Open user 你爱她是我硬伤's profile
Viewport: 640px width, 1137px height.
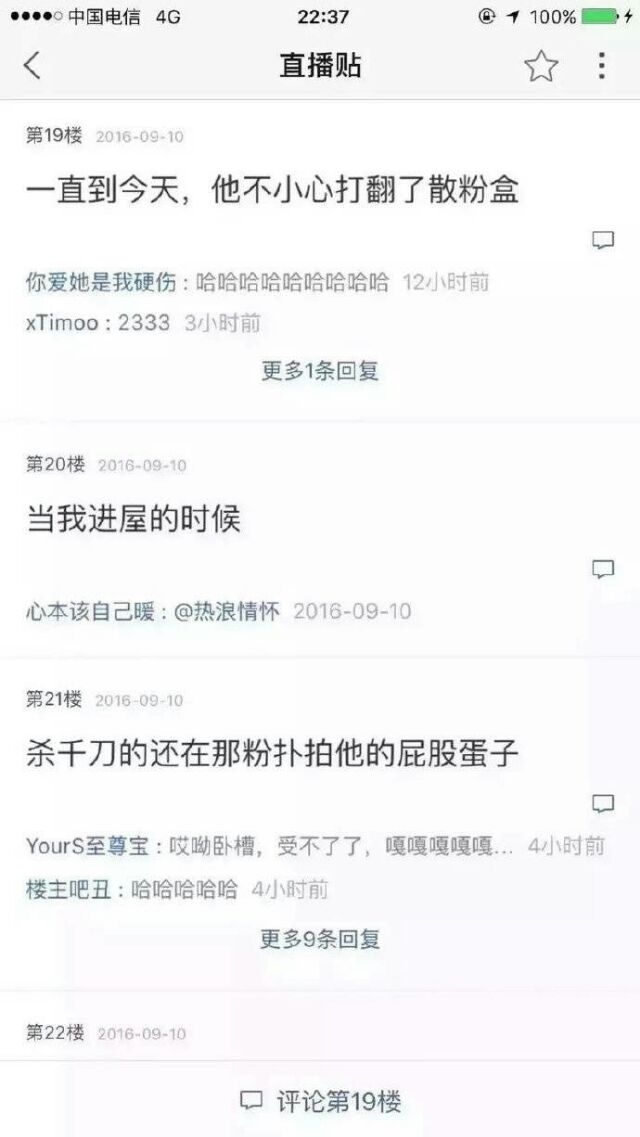[x=101, y=282]
